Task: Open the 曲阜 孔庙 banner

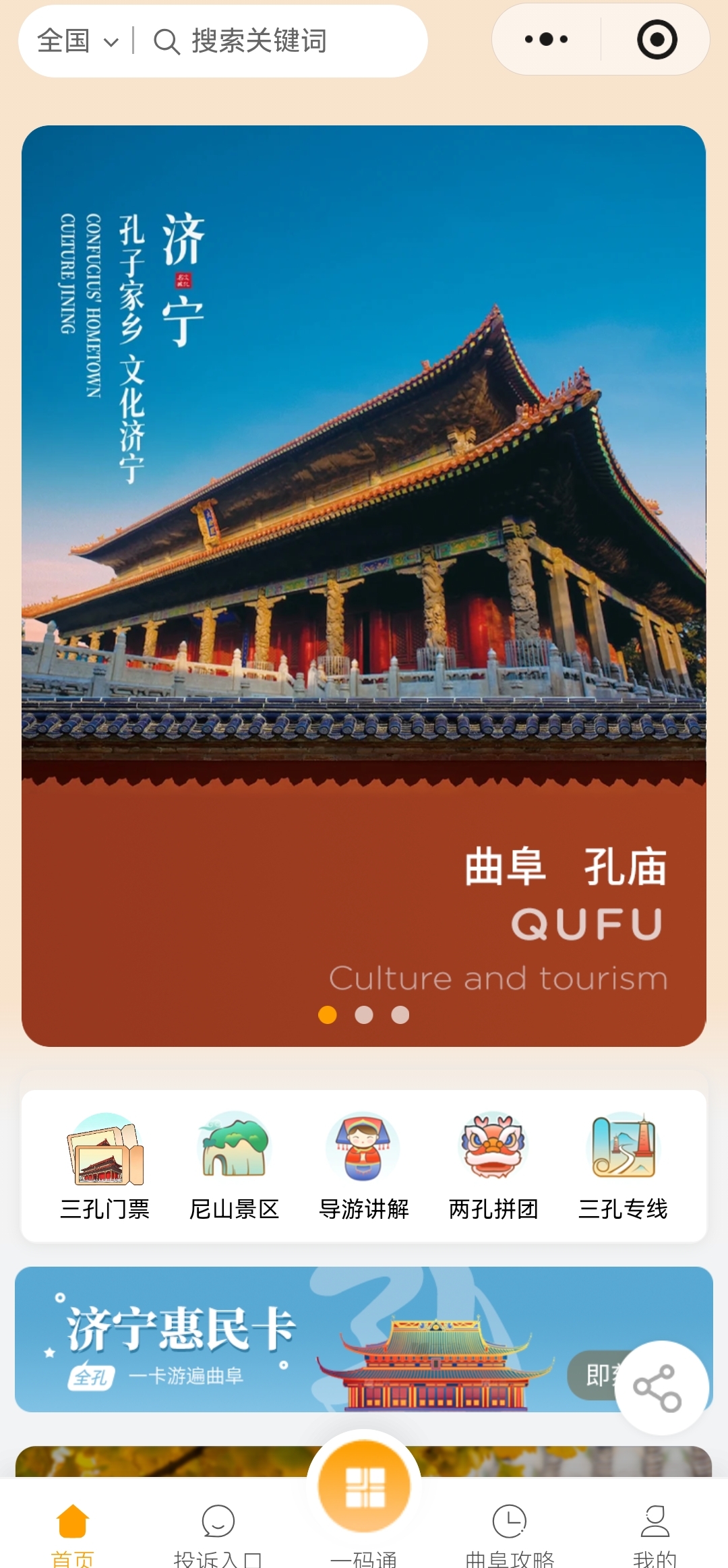Action: [x=364, y=585]
